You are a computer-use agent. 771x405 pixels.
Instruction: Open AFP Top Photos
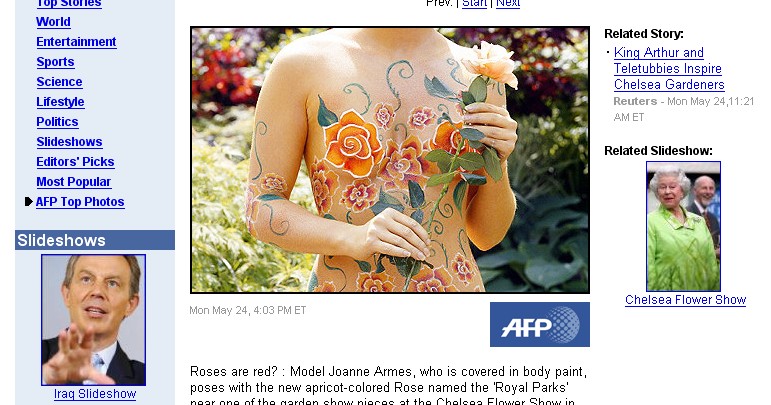point(80,202)
